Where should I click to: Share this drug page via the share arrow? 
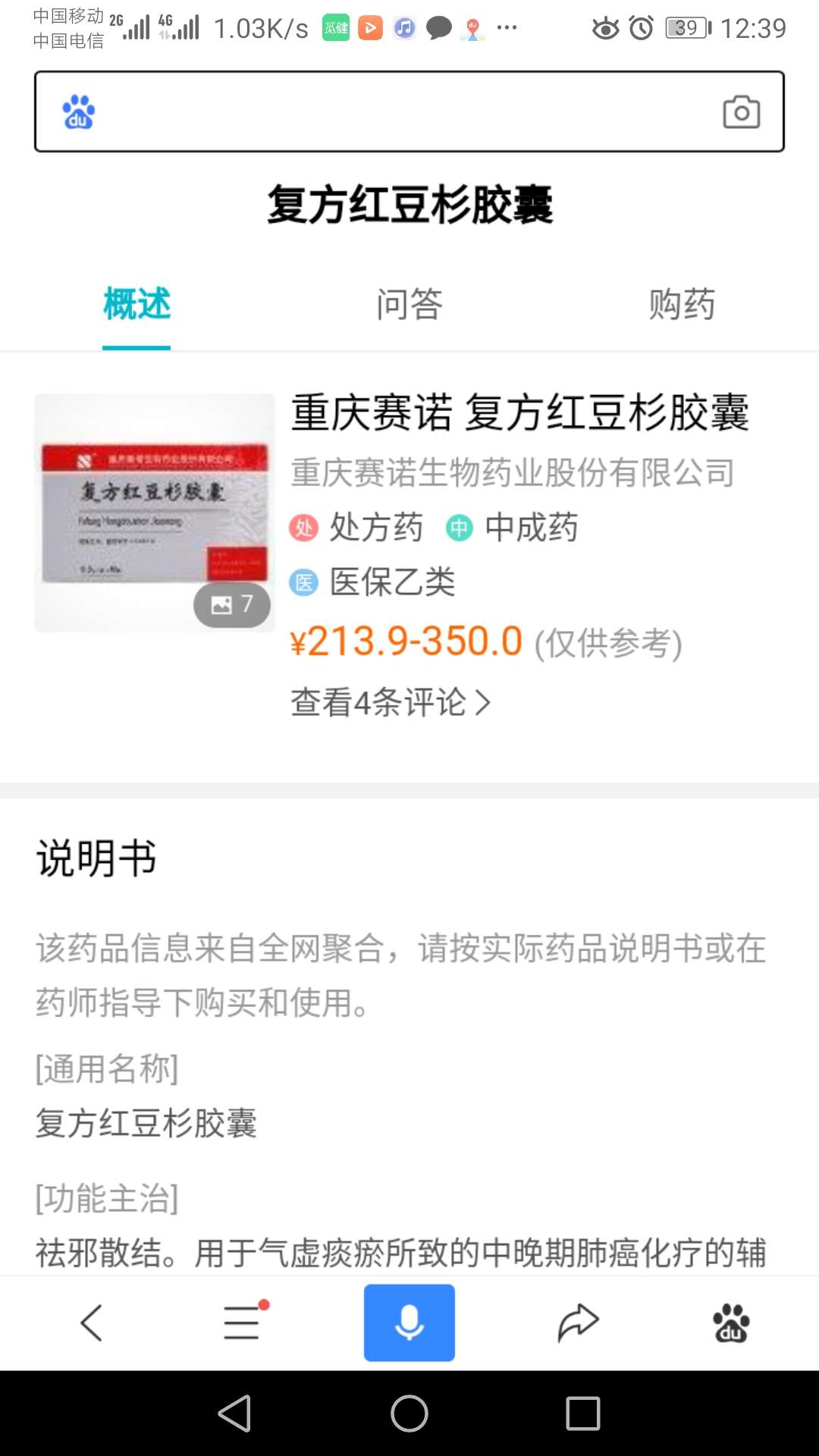point(576,1323)
